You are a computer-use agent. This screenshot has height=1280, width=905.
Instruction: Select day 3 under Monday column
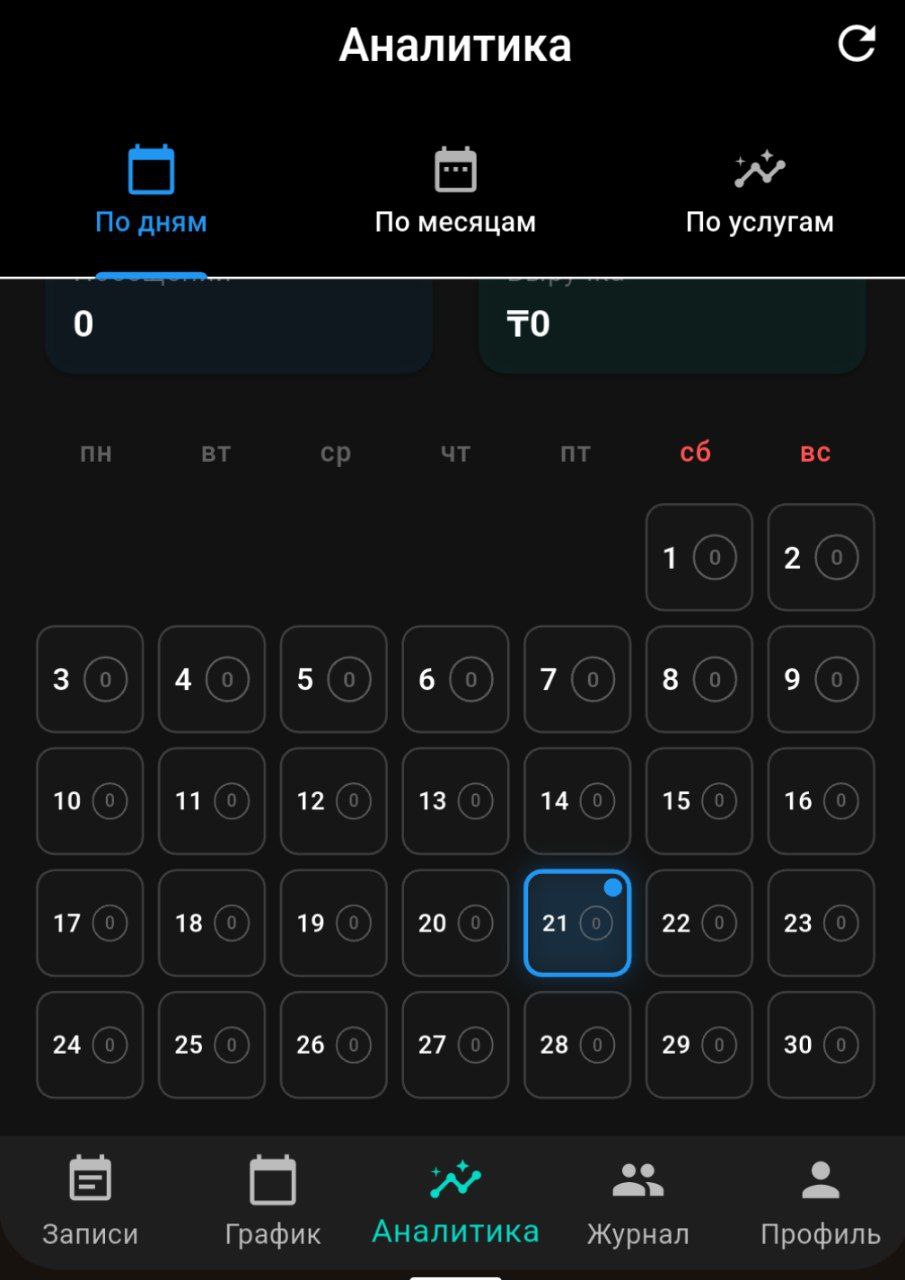tap(89, 679)
